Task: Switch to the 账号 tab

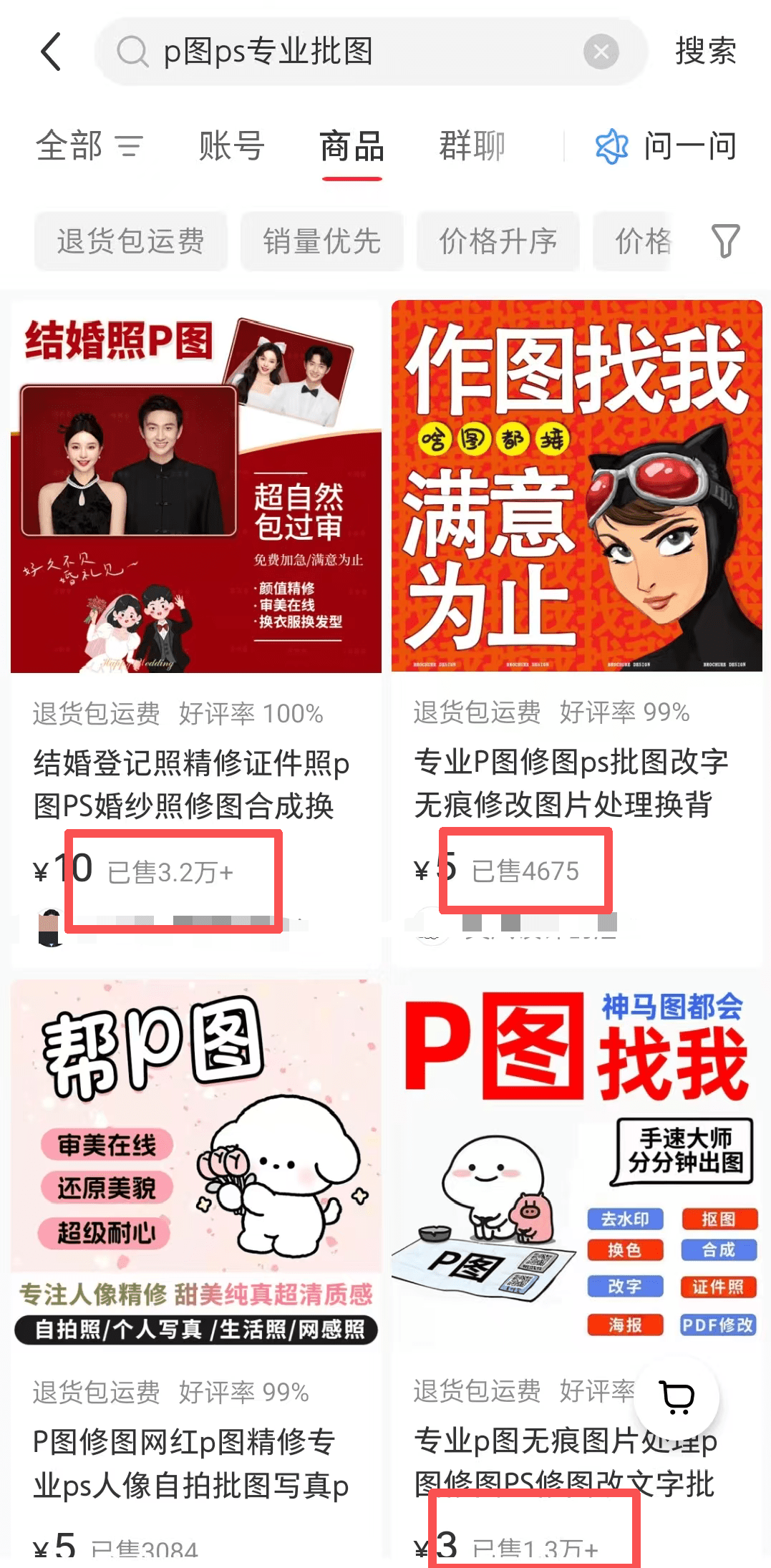Action: pyautogui.click(x=231, y=146)
